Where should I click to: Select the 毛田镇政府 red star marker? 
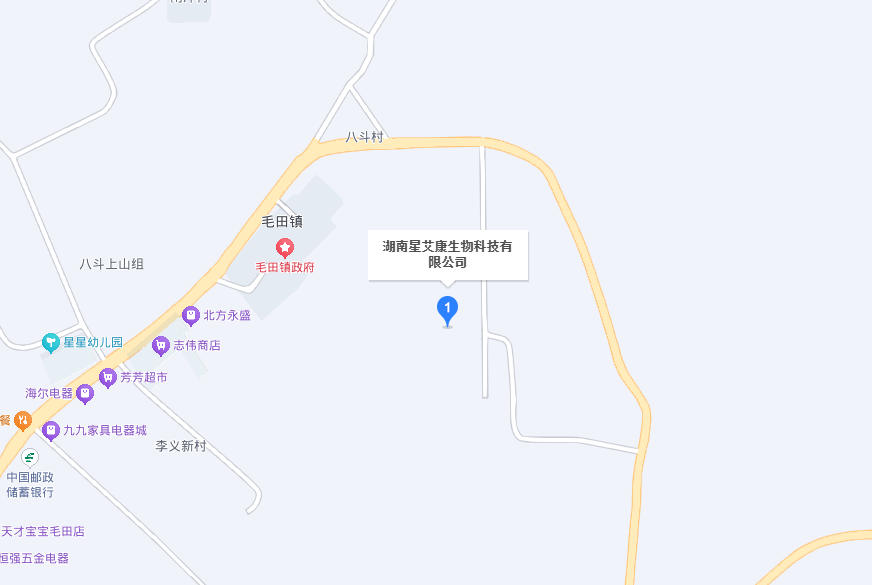tap(285, 247)
